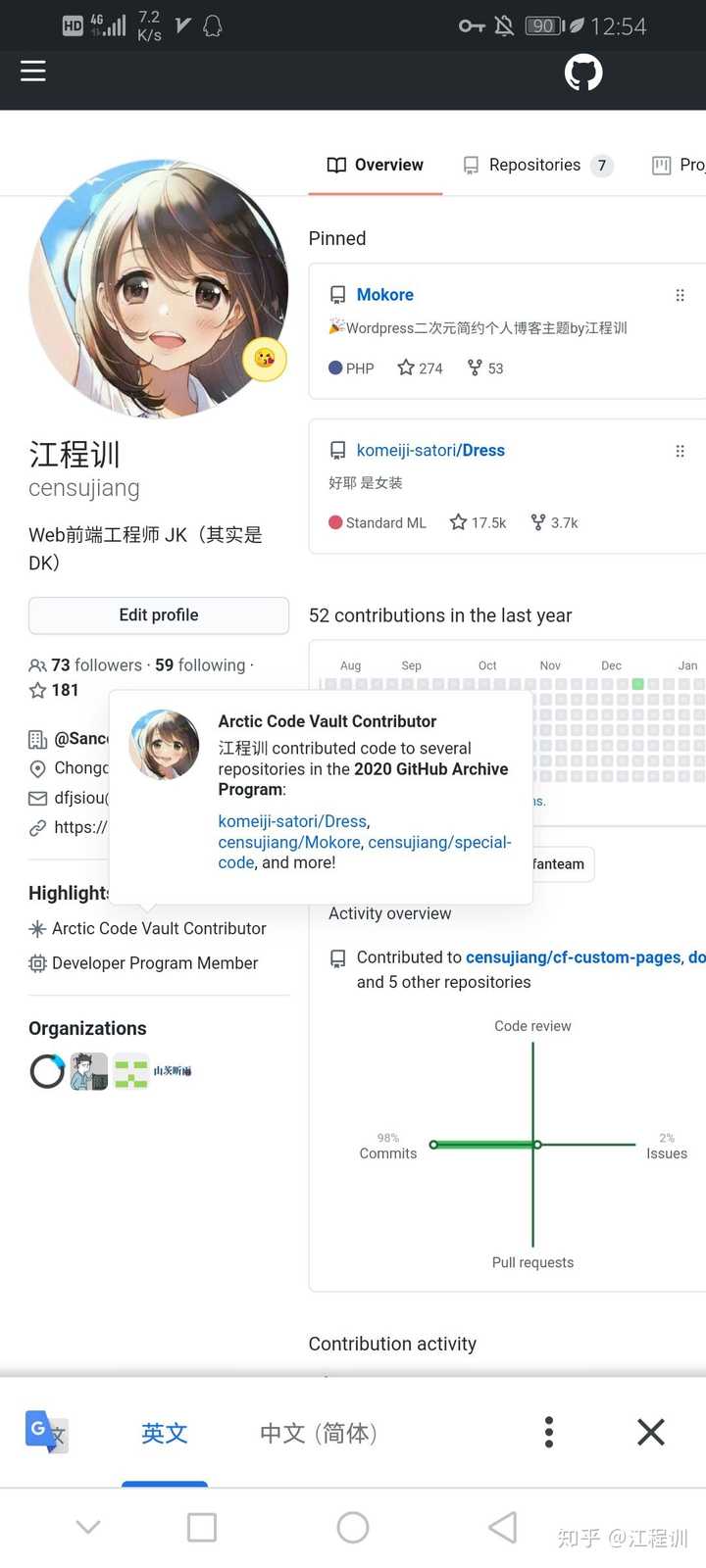Image resolution: width=706 pixels, height=1568 pixels.
Task: Open Dress repository's 3.7k forks
Action: point(554,522)
